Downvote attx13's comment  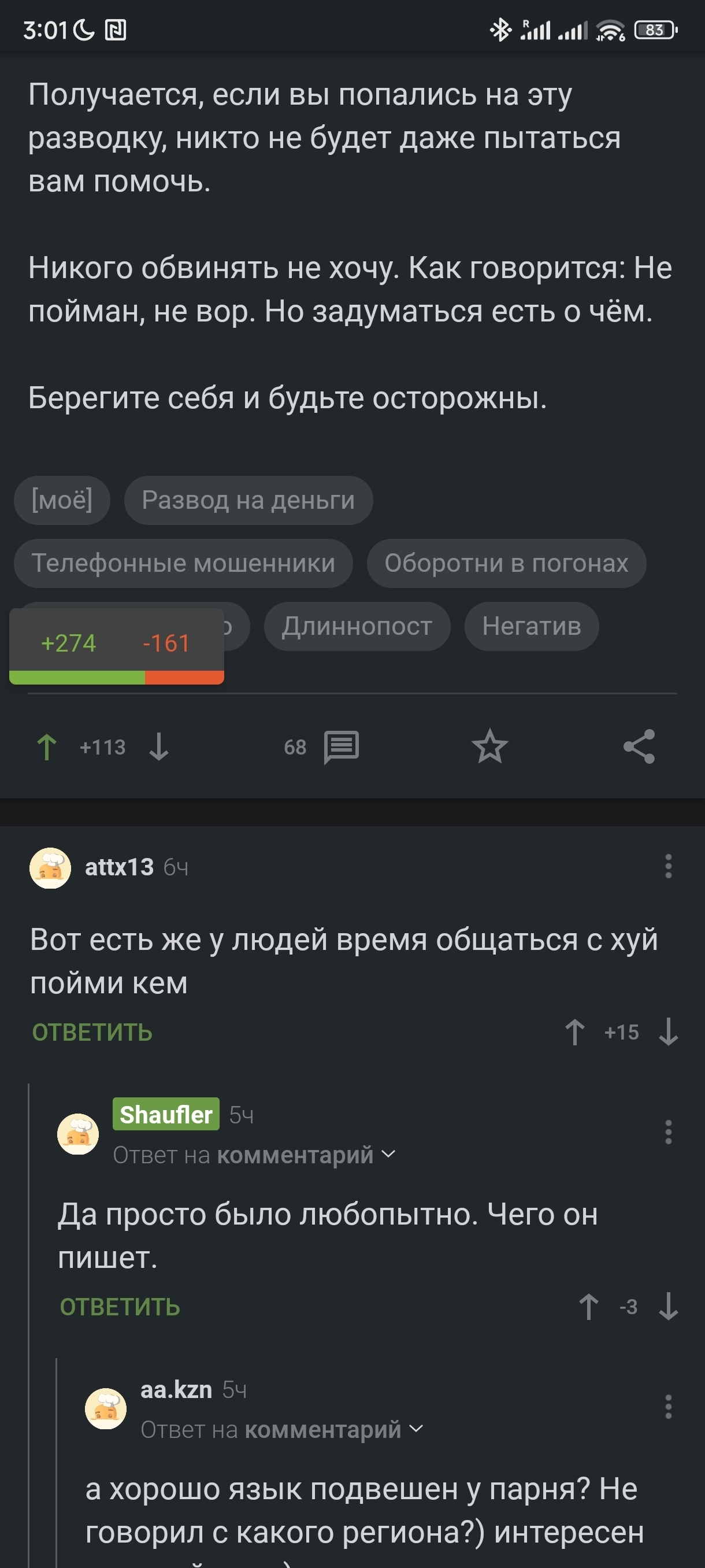coord(669,1033)
